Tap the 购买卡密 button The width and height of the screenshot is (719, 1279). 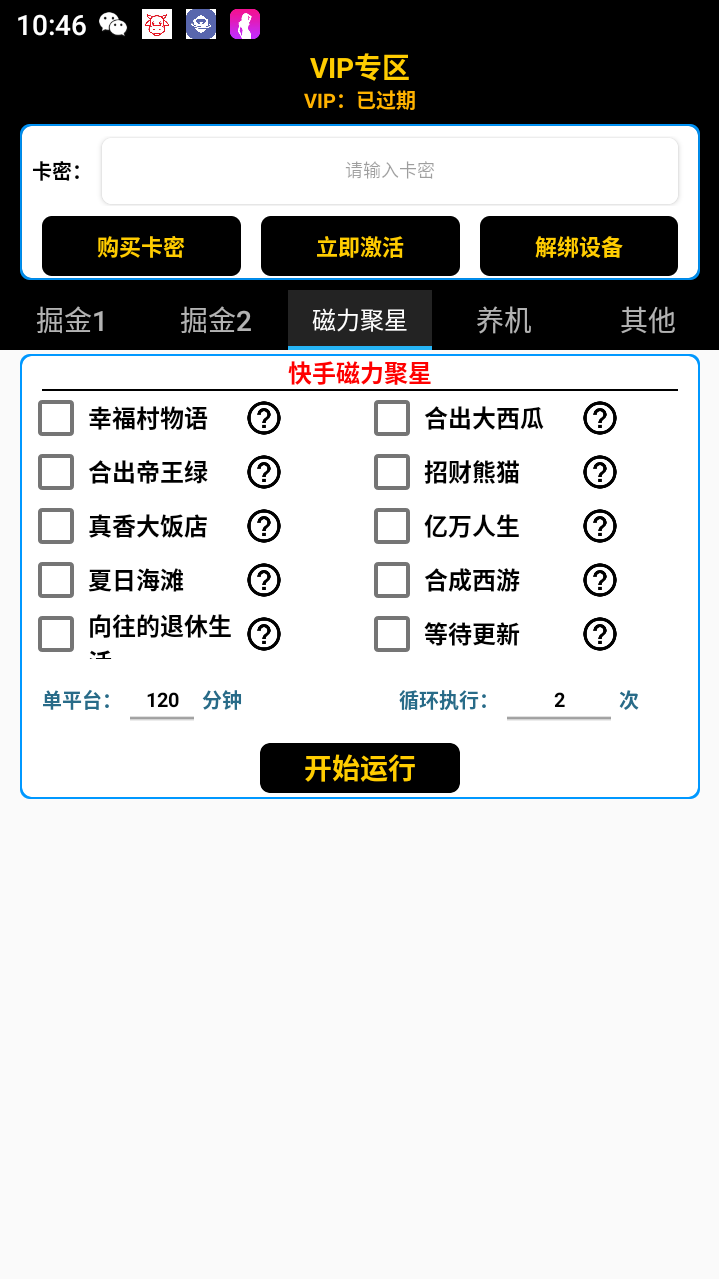click(x=141, y=247)
